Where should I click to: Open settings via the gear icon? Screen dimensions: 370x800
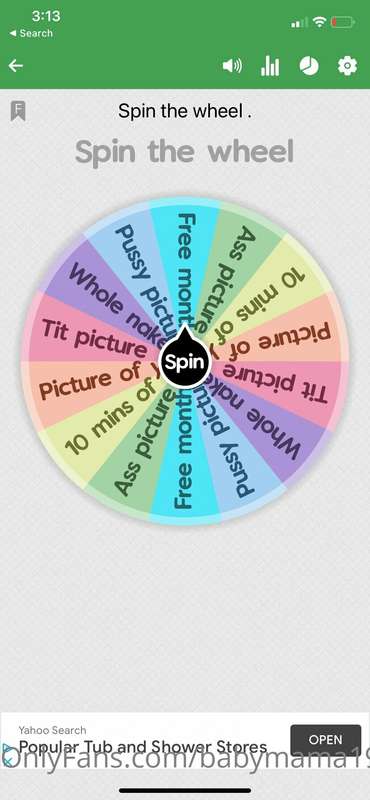tap(348, 66)
